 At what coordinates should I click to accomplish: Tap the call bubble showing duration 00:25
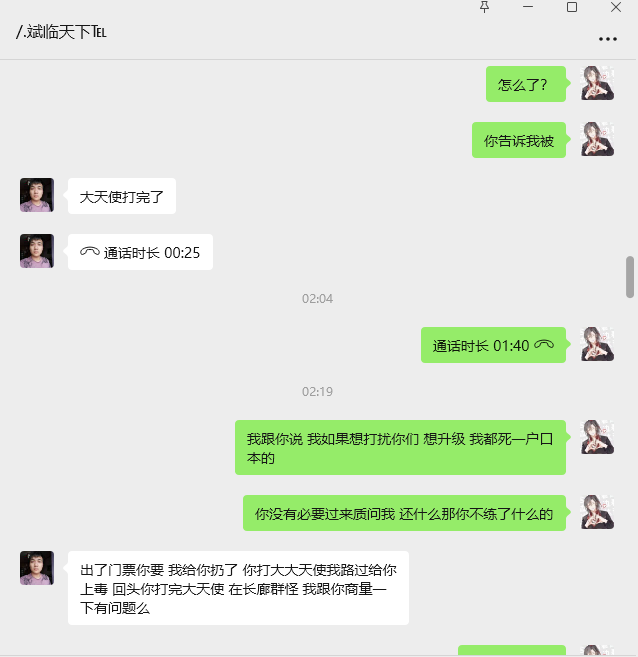[x=140, y=253]
